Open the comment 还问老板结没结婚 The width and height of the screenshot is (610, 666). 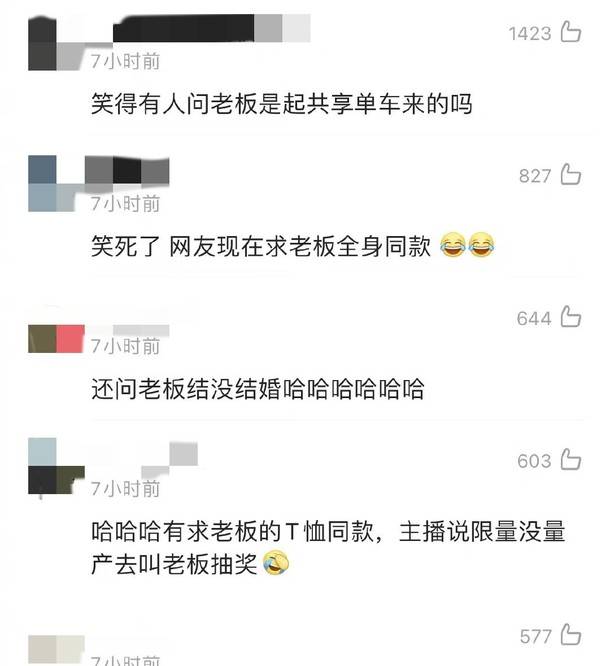coord(257,389)
